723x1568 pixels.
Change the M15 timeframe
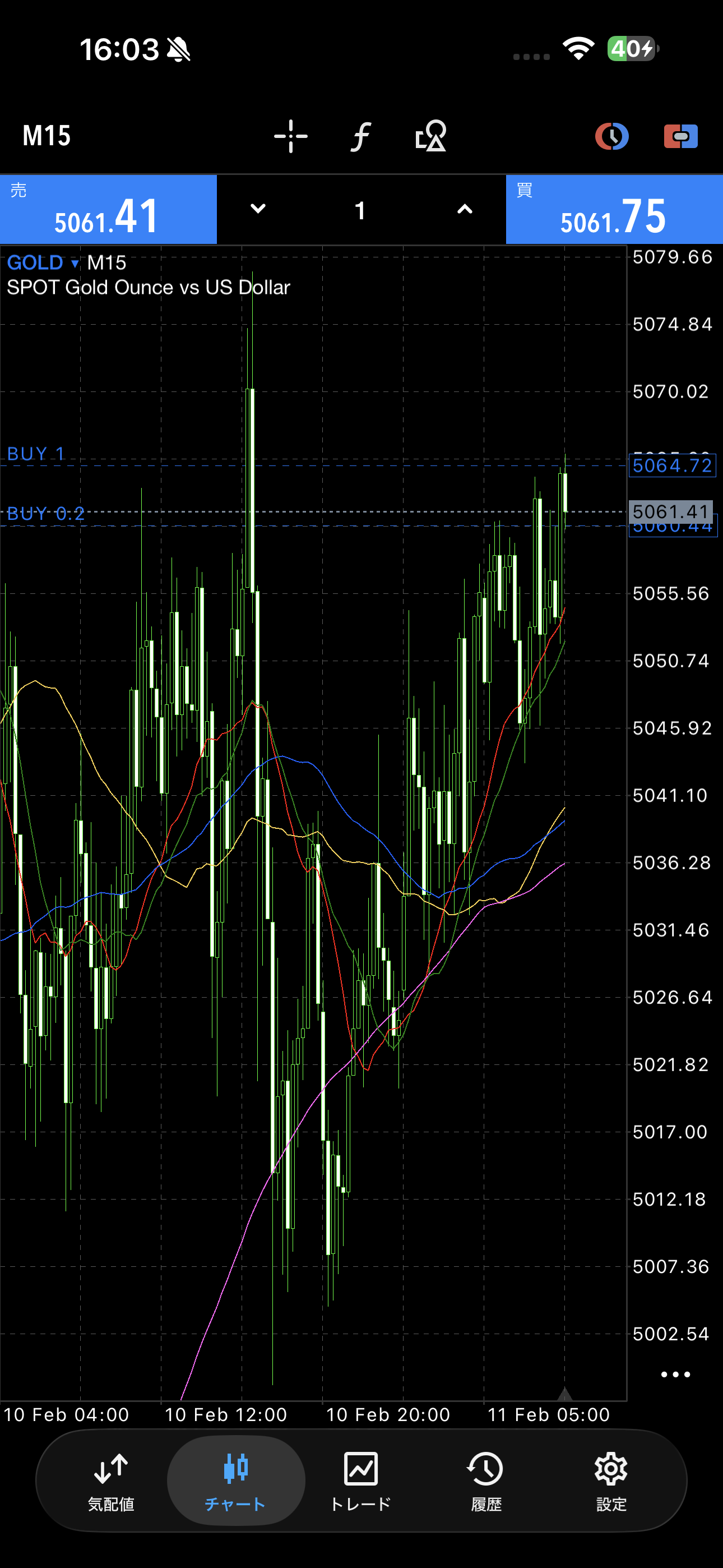47,136
